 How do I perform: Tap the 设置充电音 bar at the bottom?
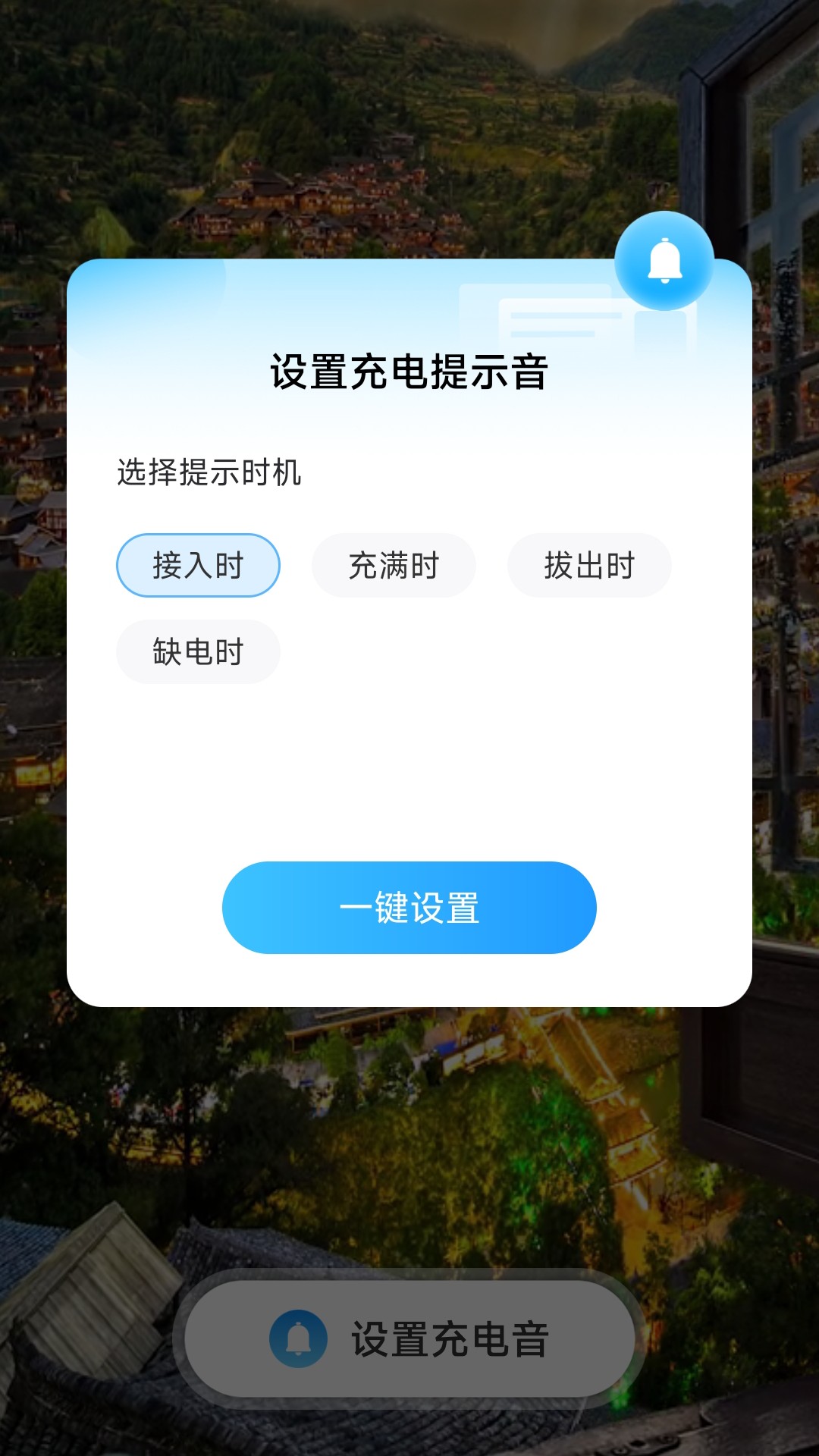(409, 1336)
